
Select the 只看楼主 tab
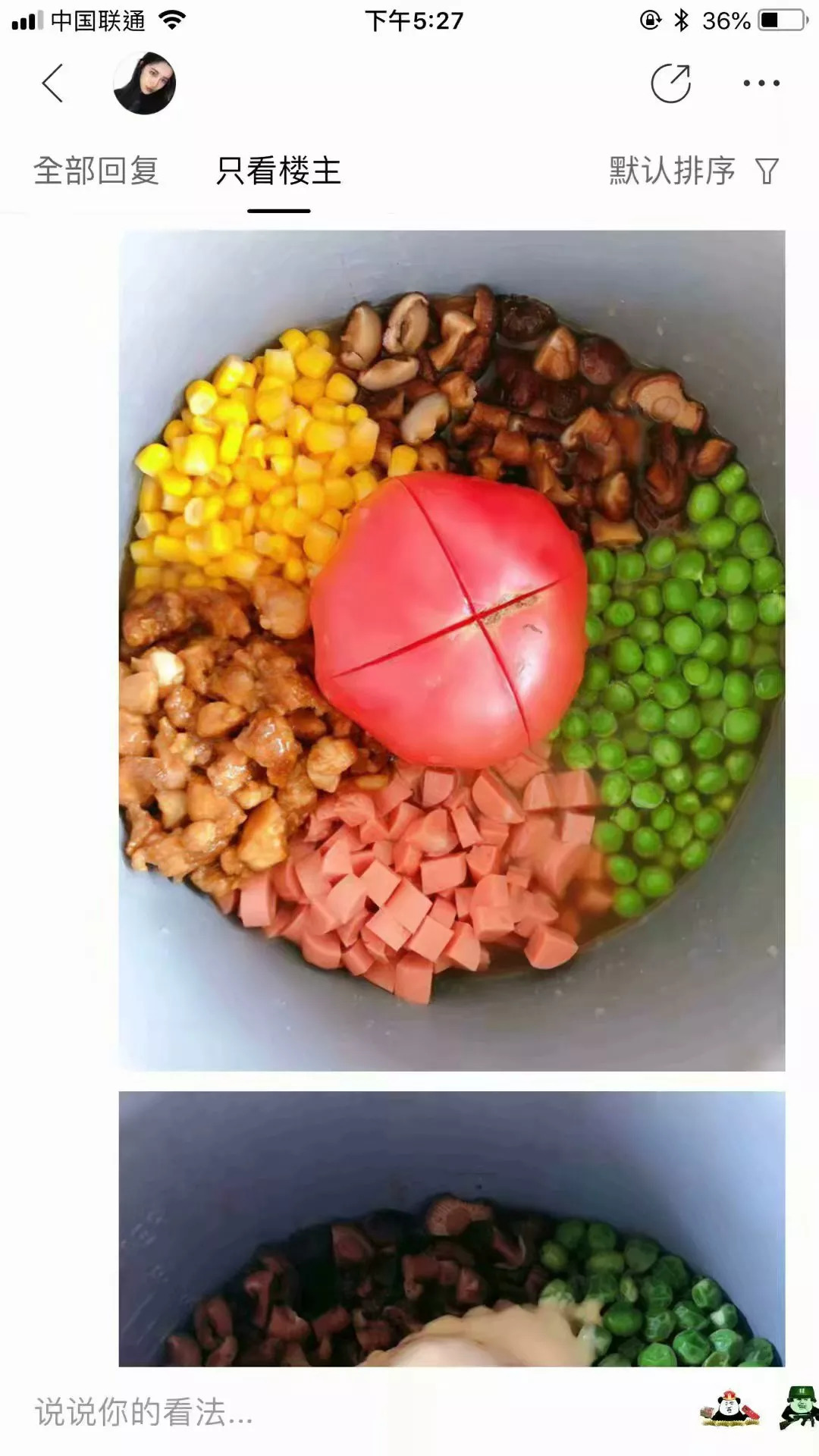pos(278,171)
